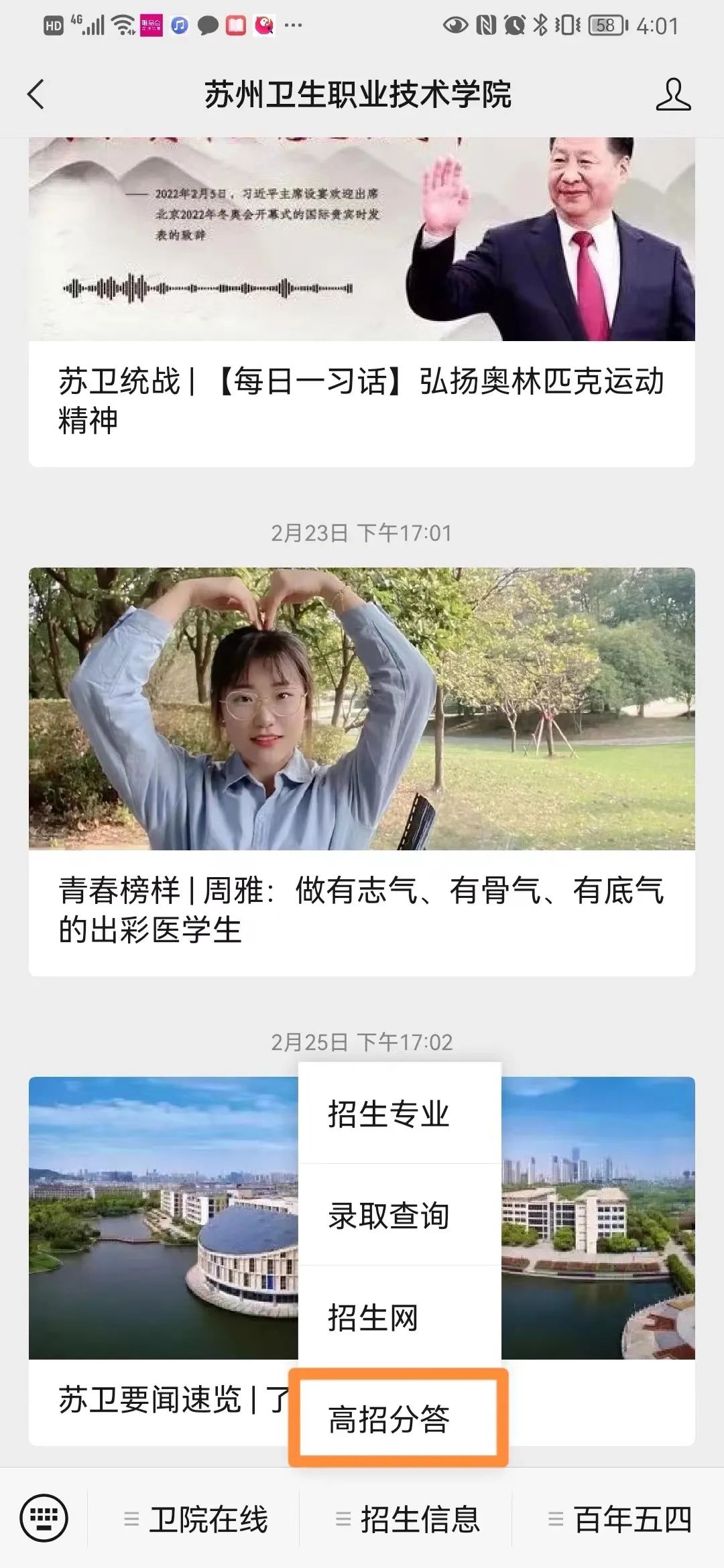The image size is (724, 1568).
Task: Expand the 卫院在线 menu
Action: click(x=196, y=1520)
